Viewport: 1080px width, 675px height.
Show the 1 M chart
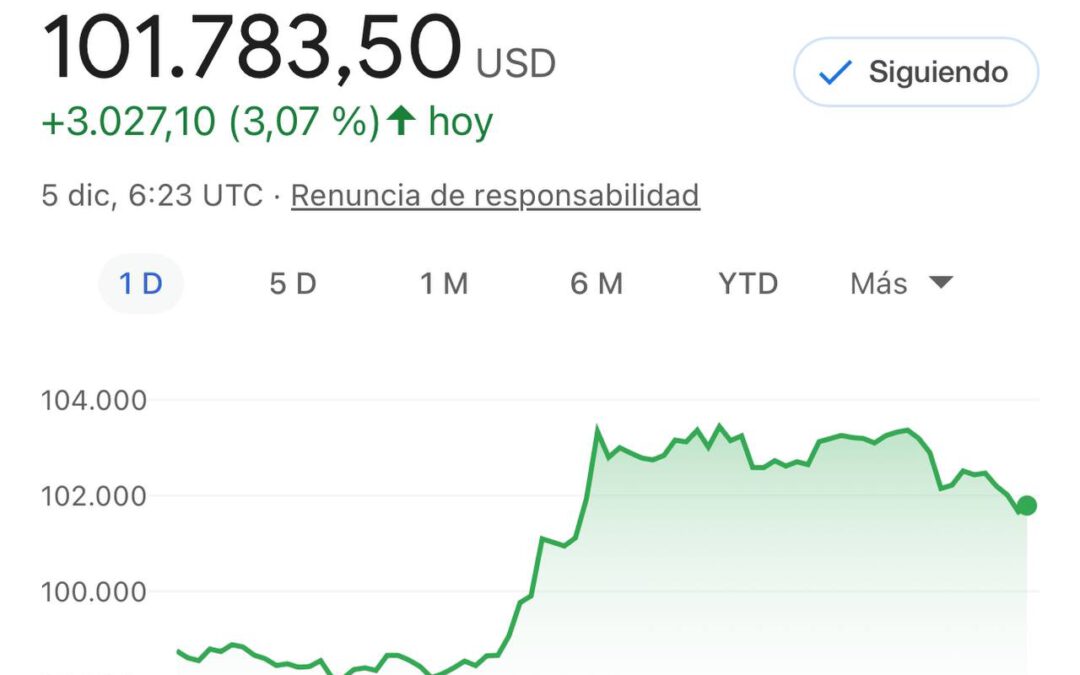pyautogui.click(x=444, y=284)
